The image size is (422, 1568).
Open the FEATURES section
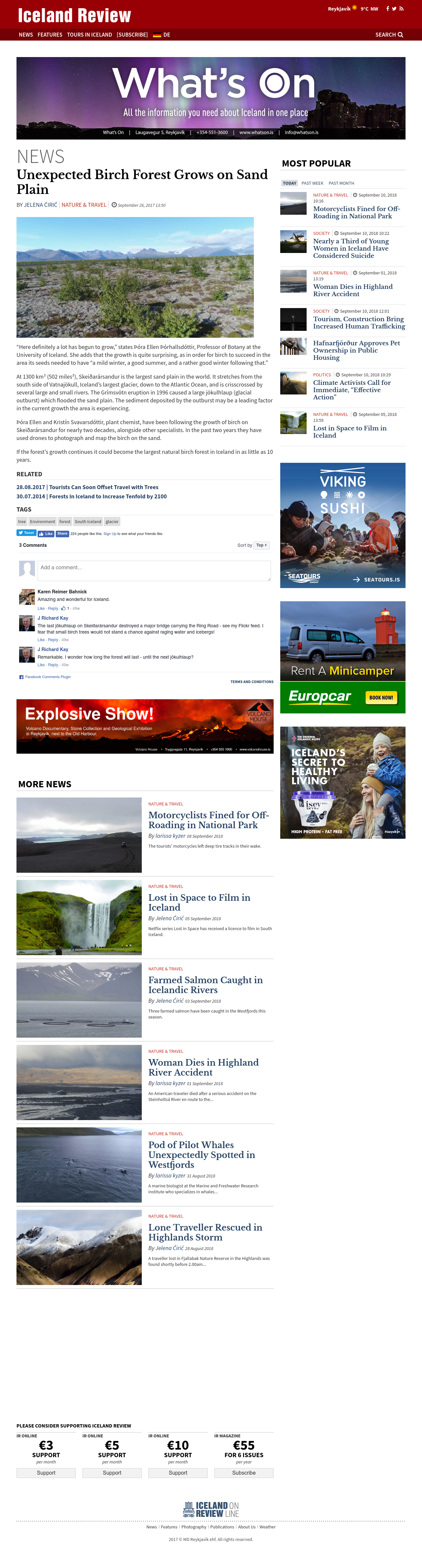pyautogui.click(x=50, y=35)
